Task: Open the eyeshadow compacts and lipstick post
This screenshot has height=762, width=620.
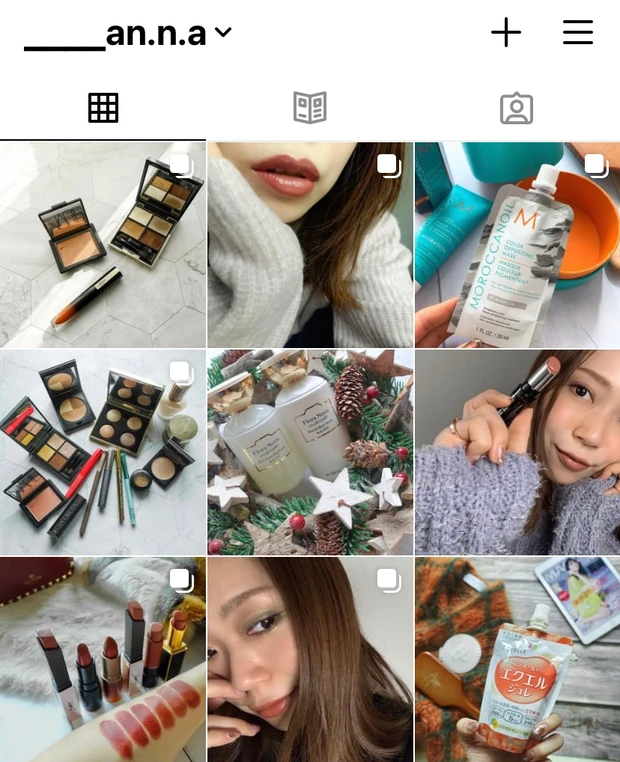Action: pyautogui.click(x=103, y=245)
